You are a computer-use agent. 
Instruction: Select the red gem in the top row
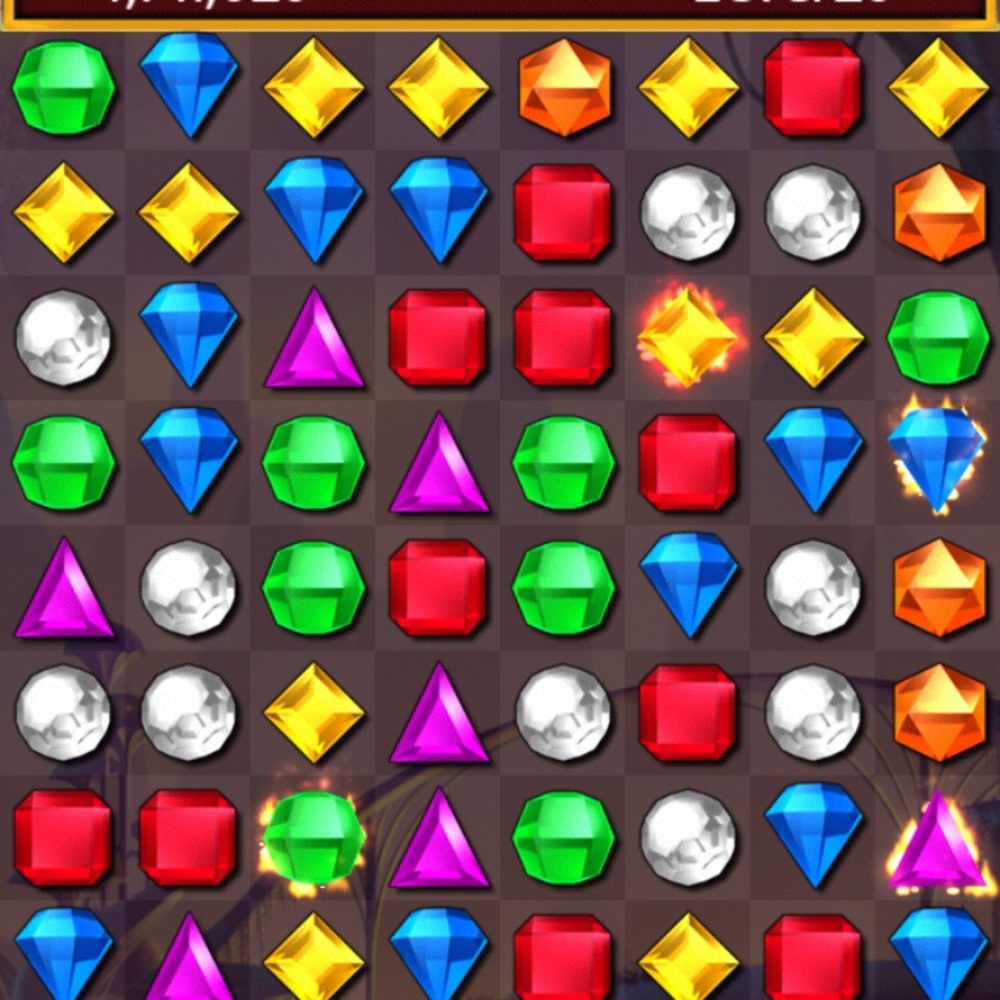[x=813, y=87]
